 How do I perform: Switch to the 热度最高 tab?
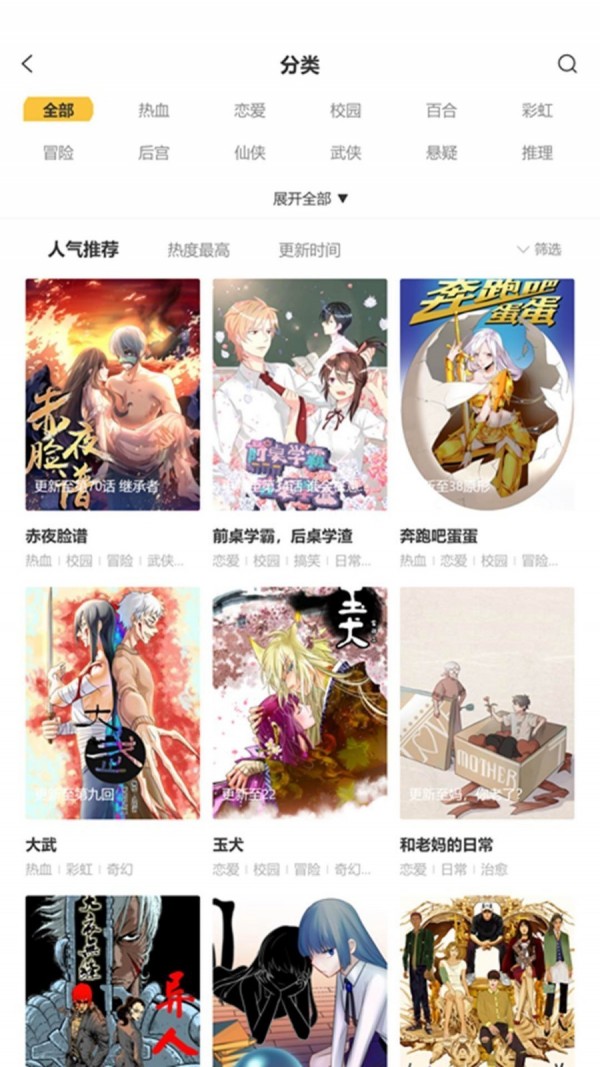198,250
